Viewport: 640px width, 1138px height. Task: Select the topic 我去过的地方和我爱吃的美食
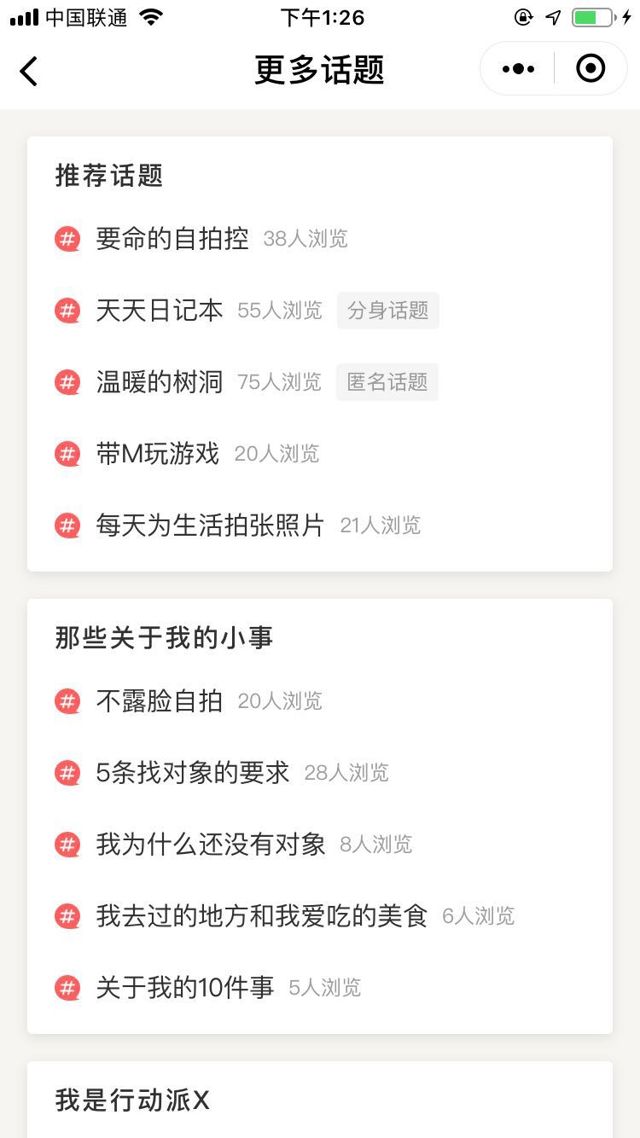click(261, 916)
